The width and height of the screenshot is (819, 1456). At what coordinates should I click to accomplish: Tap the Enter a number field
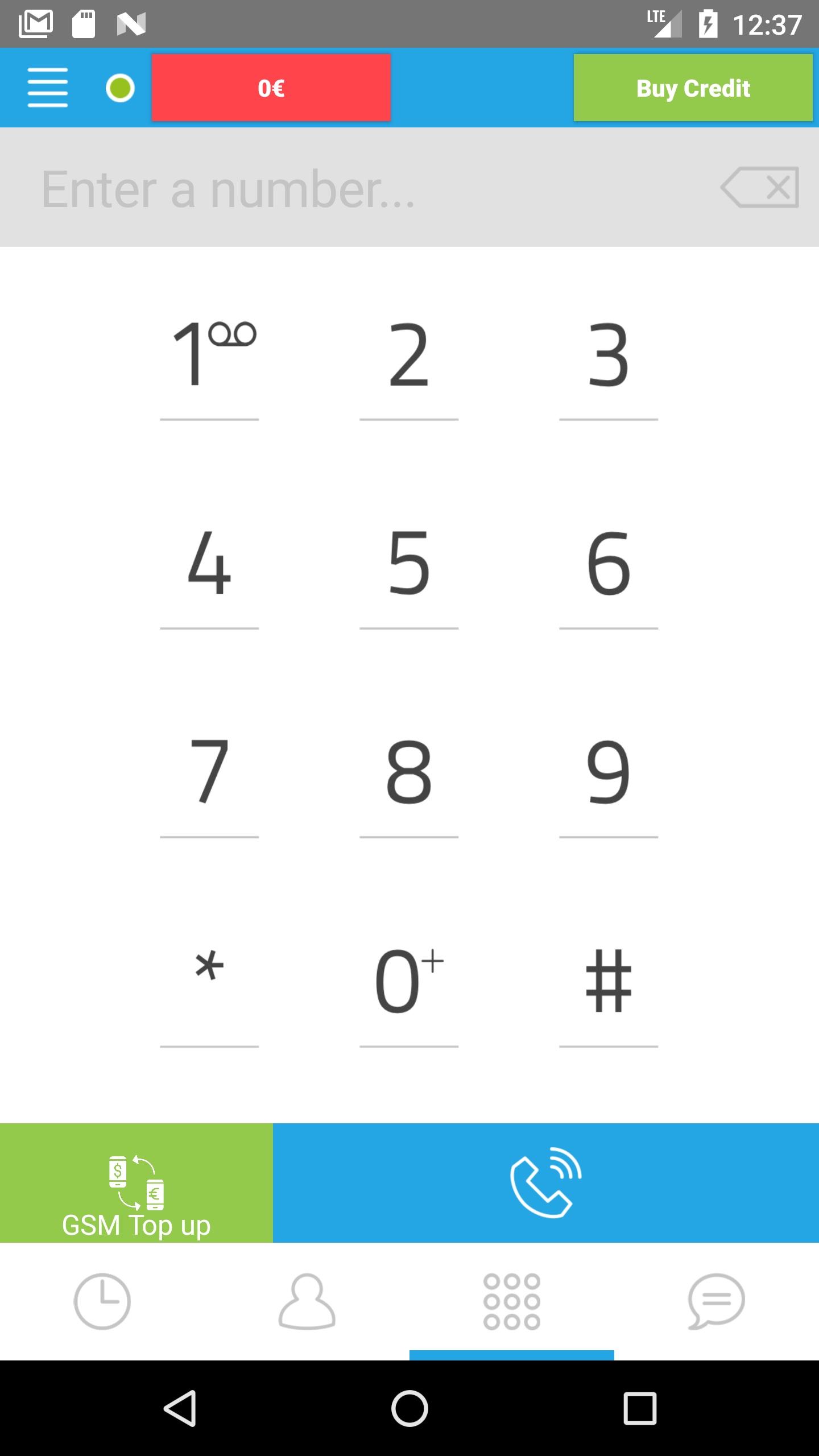pos(364,188)
